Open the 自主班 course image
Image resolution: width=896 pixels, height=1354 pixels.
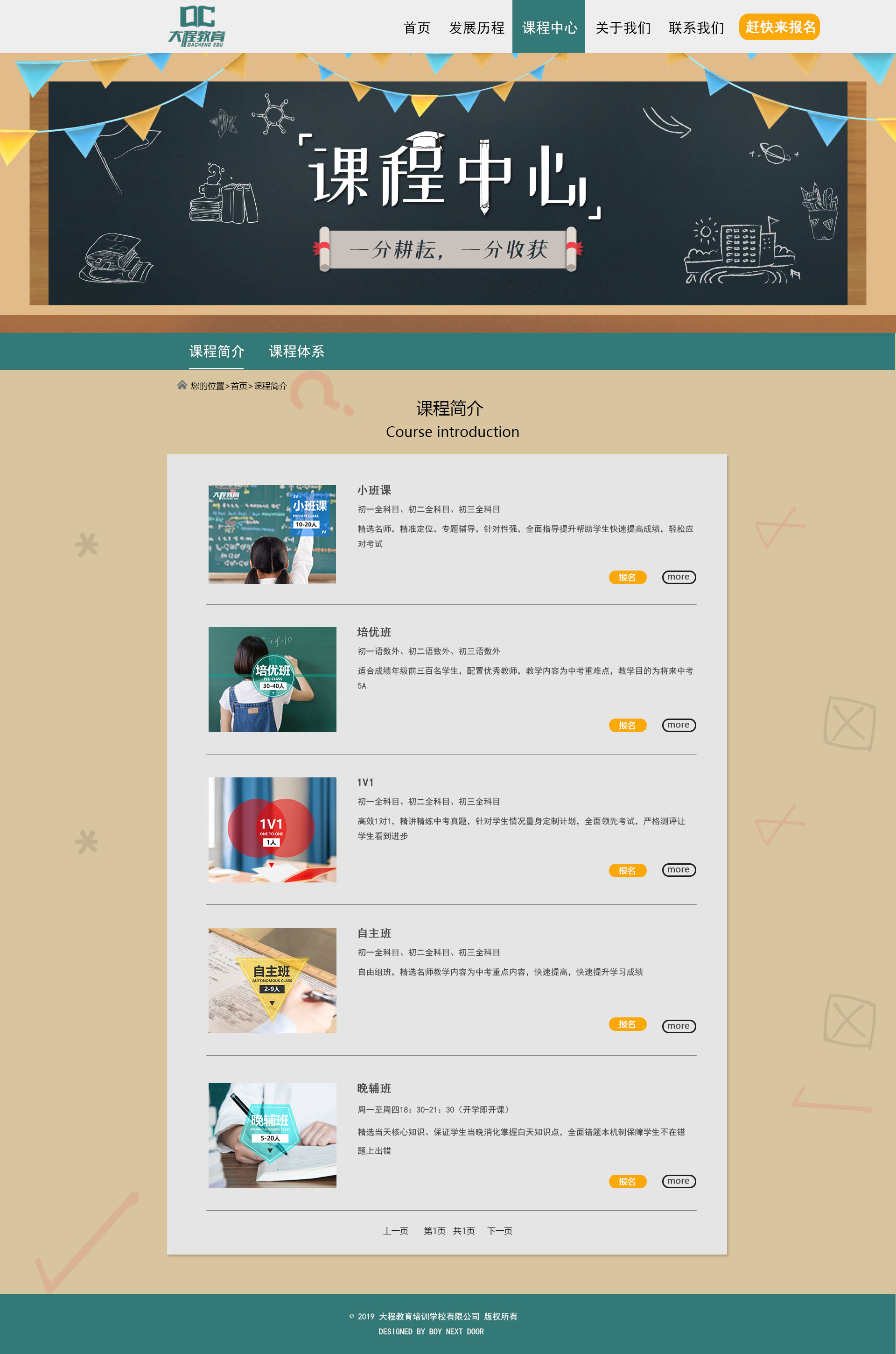(x=272, y=980)
